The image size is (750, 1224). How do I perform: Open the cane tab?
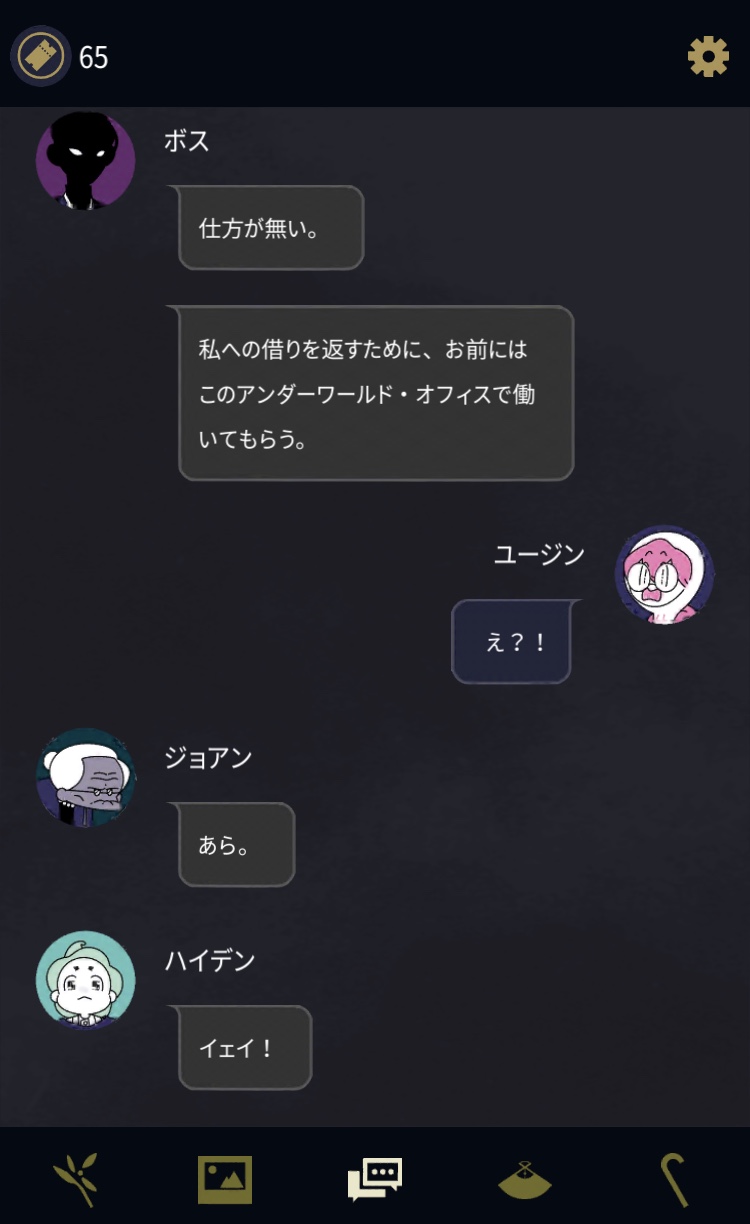674,1180
